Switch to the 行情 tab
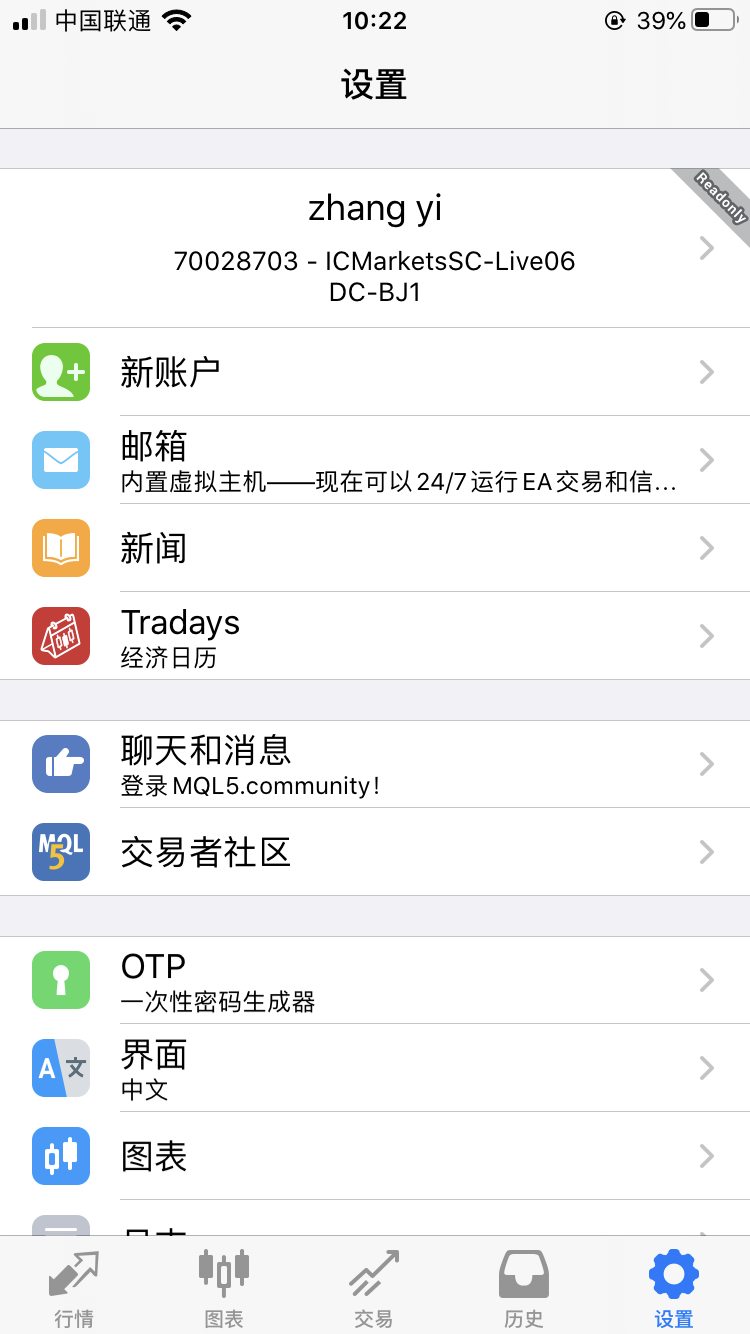Screen dimensions: 750x1334 click(74, 1288)
